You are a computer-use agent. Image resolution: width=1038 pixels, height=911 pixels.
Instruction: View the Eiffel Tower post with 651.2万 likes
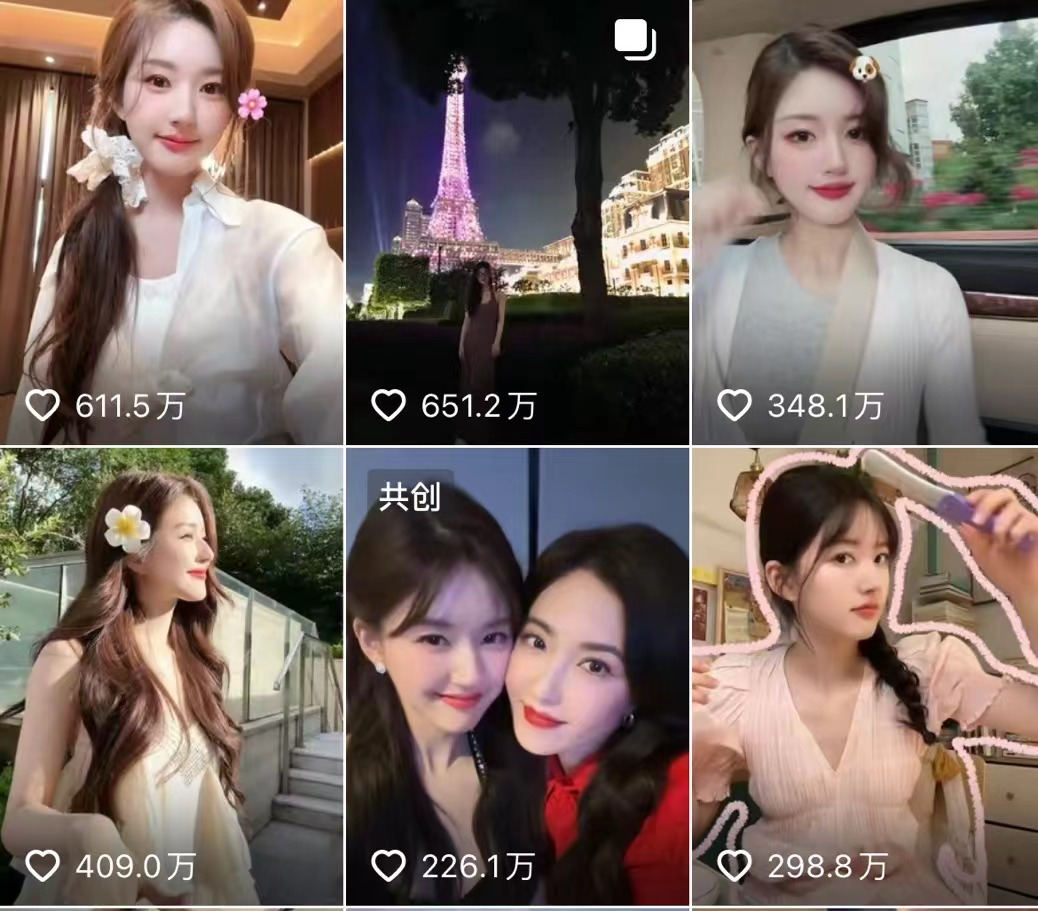(517, 222)
